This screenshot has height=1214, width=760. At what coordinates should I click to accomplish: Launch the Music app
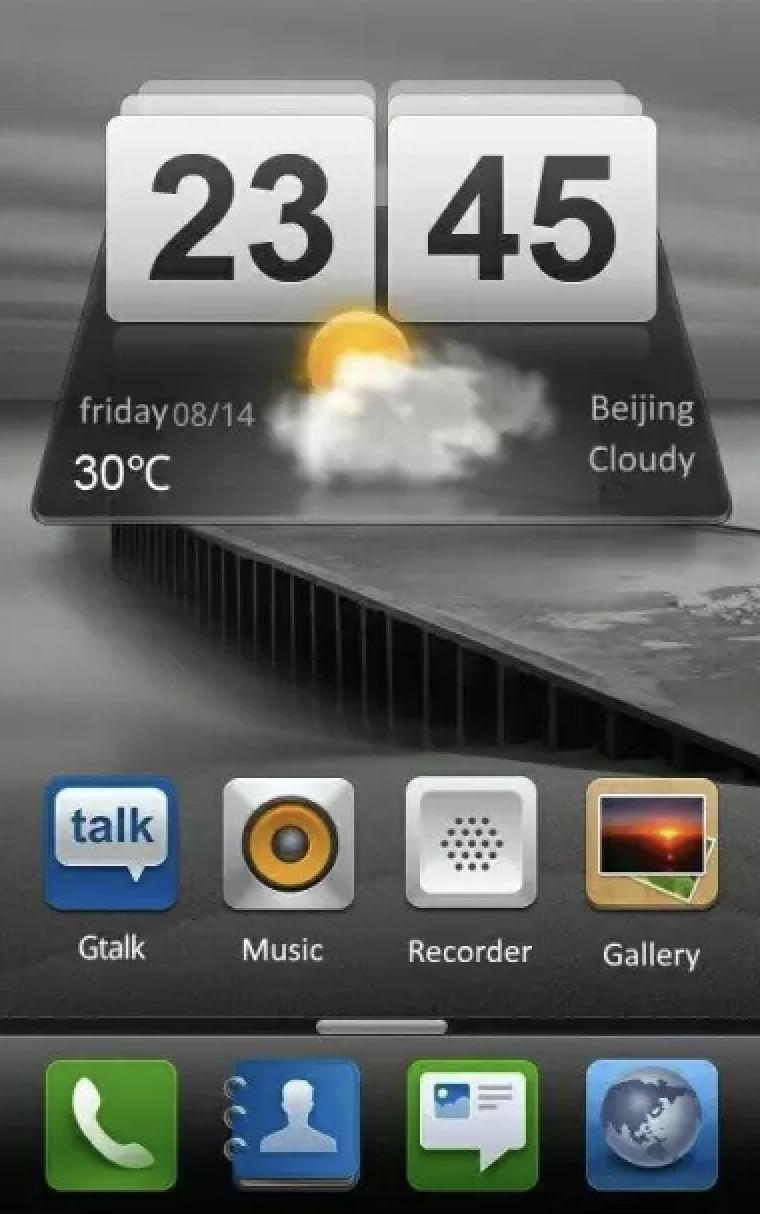click(x=288, y=844)
